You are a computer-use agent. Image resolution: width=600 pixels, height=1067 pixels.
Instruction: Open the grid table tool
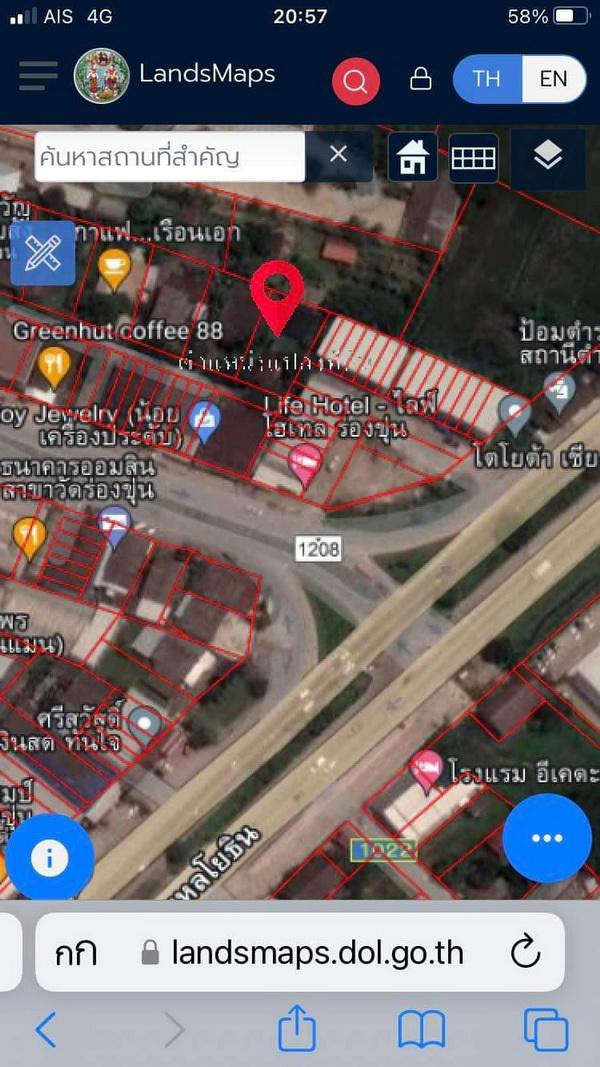click(x=473, y=158)
